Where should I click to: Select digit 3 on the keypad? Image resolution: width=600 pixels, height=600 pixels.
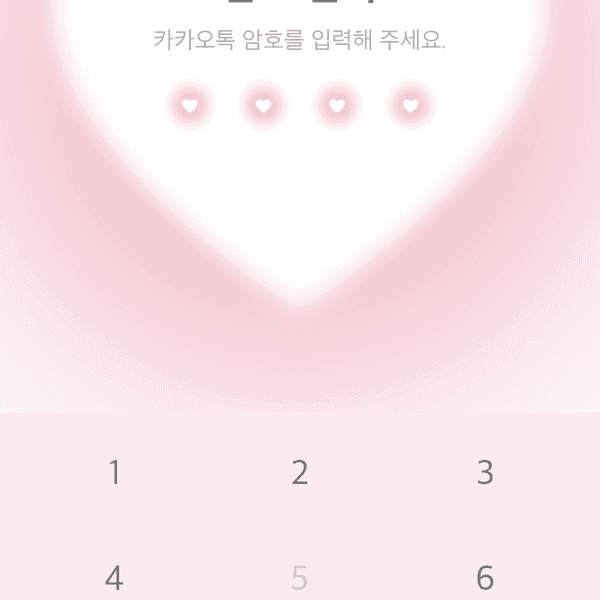coord(485,472)
